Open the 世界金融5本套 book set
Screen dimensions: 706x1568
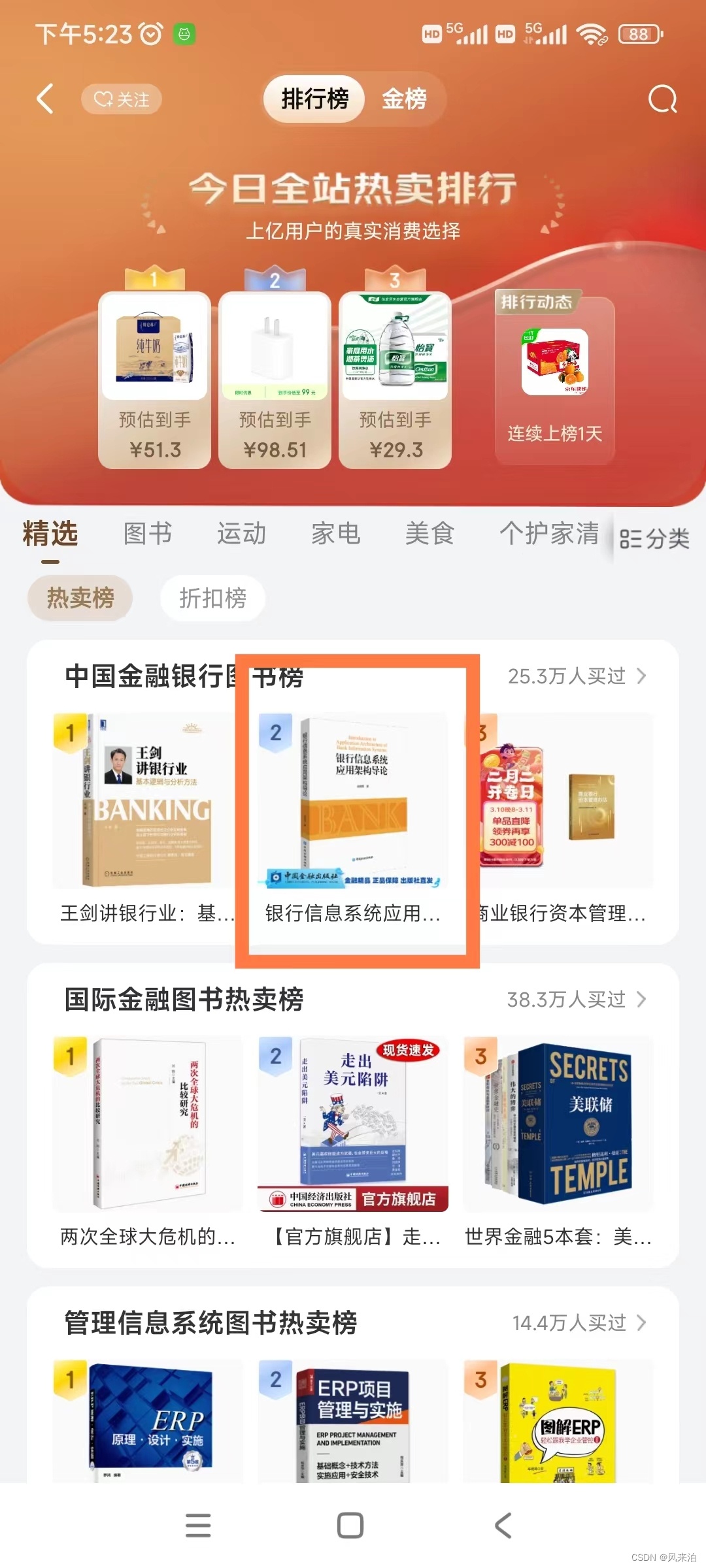[559, 1137]
